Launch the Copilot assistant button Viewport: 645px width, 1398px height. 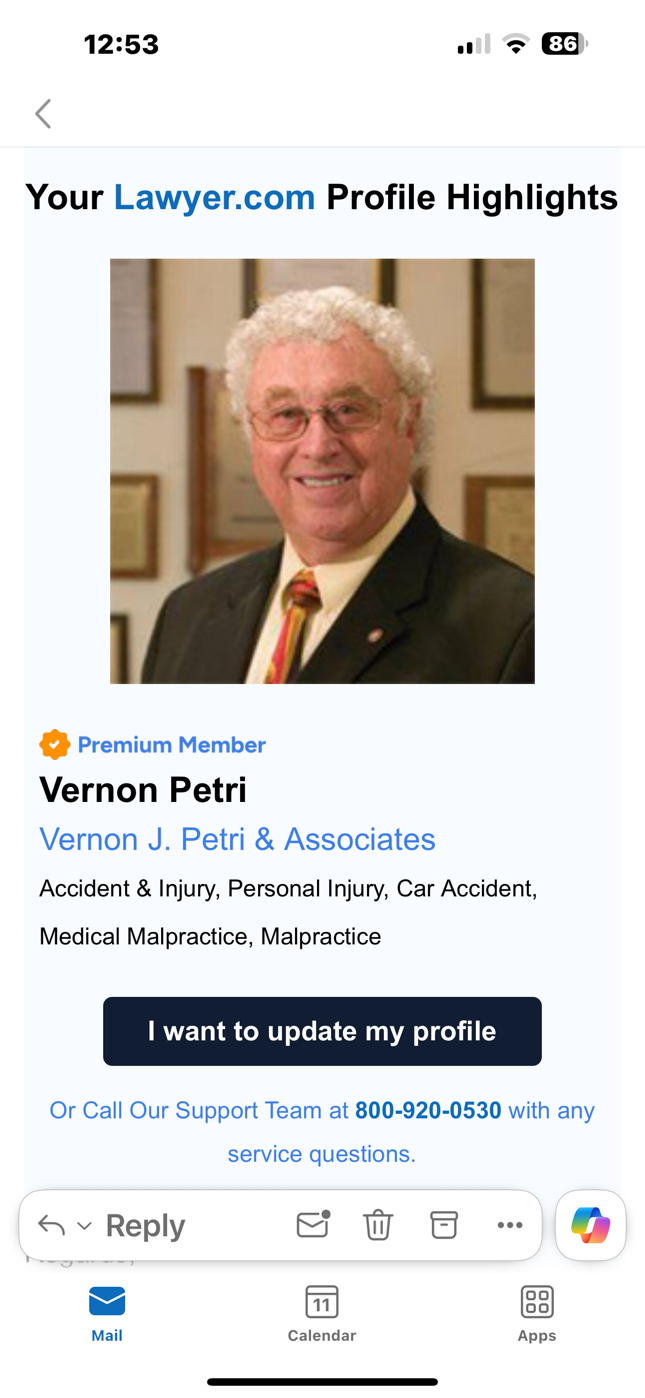[x=590, y=1225]
